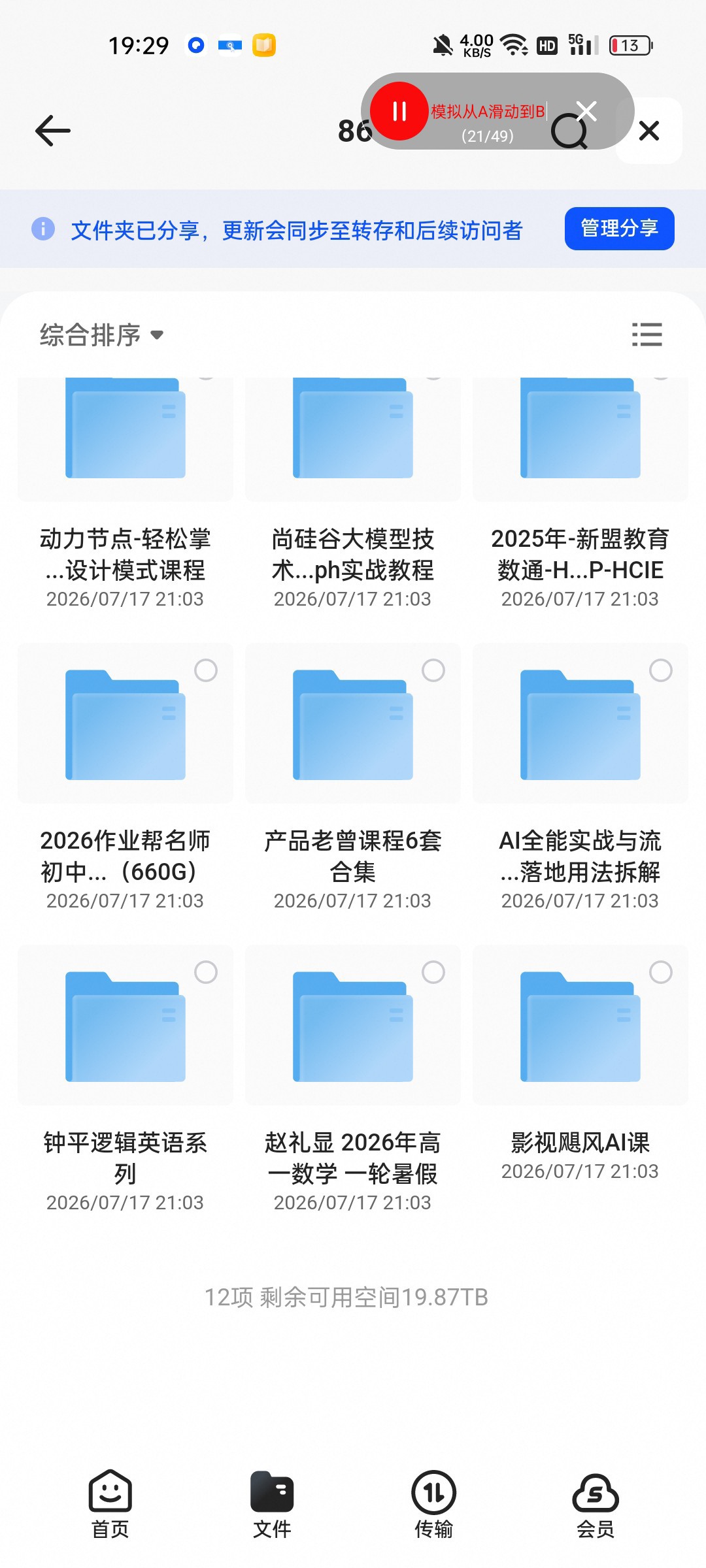706x1568 pixels.
Task: Close the floating 模拟从A滑动到B overlay
Action: tap(586, 111)
